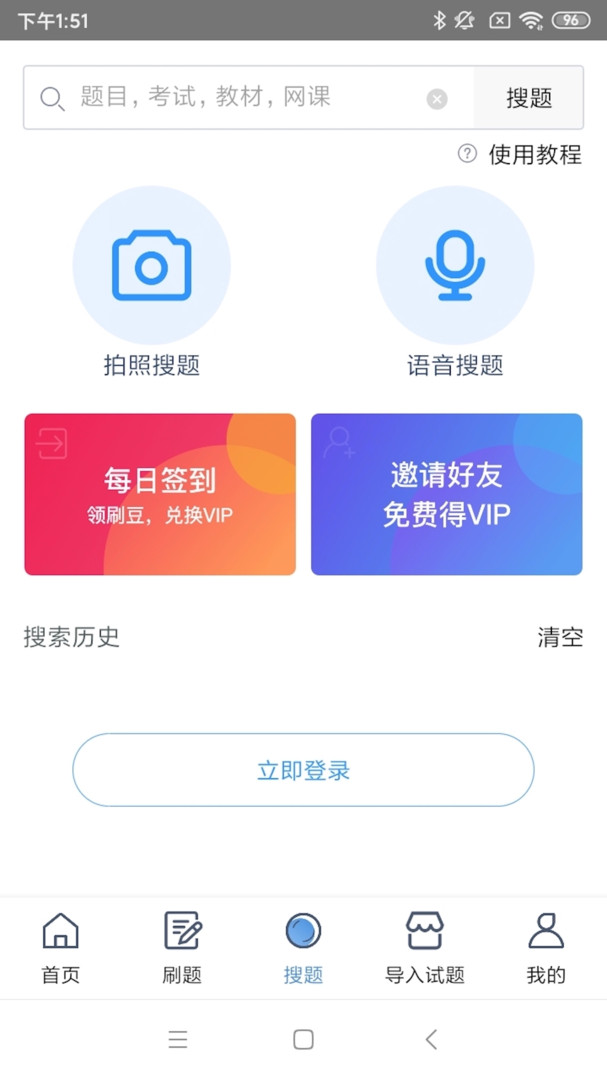Screen dimensions: 607x1080
Task: Clear the search field with the X icon
Action: pyautogui.click(x=437, y=98)
